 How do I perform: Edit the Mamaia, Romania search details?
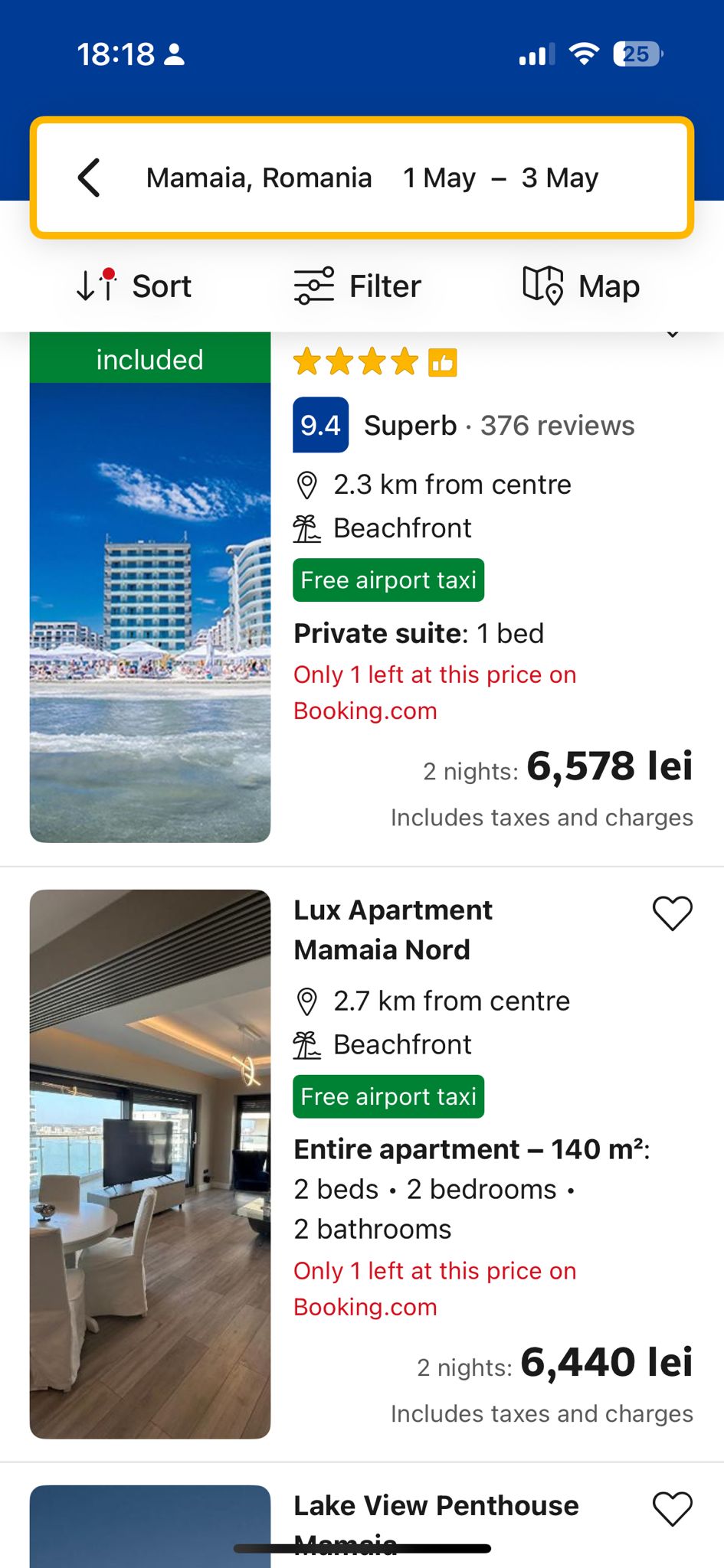372,178
